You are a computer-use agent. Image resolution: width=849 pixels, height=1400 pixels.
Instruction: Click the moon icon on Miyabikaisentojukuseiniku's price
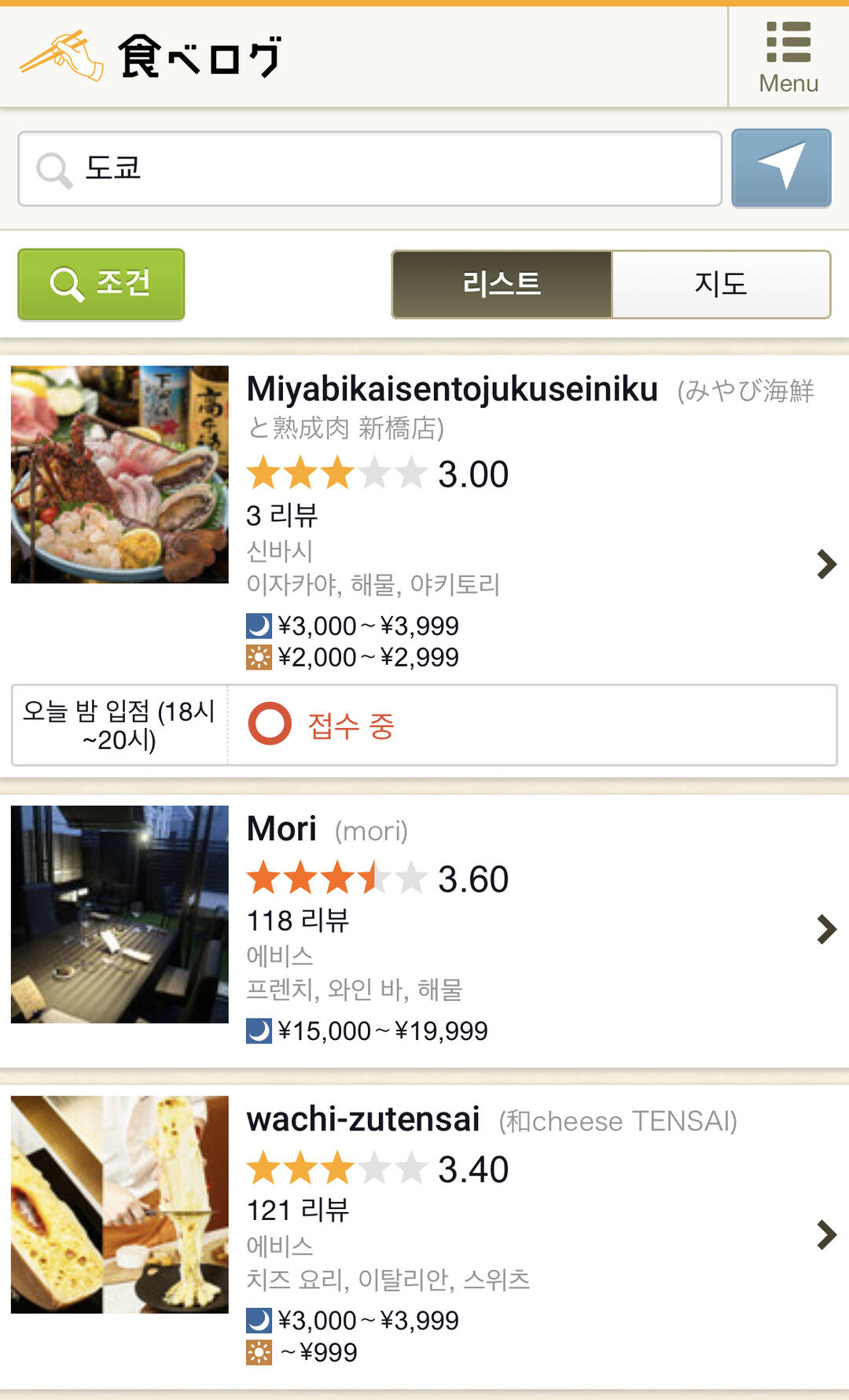tap(259, 625)
